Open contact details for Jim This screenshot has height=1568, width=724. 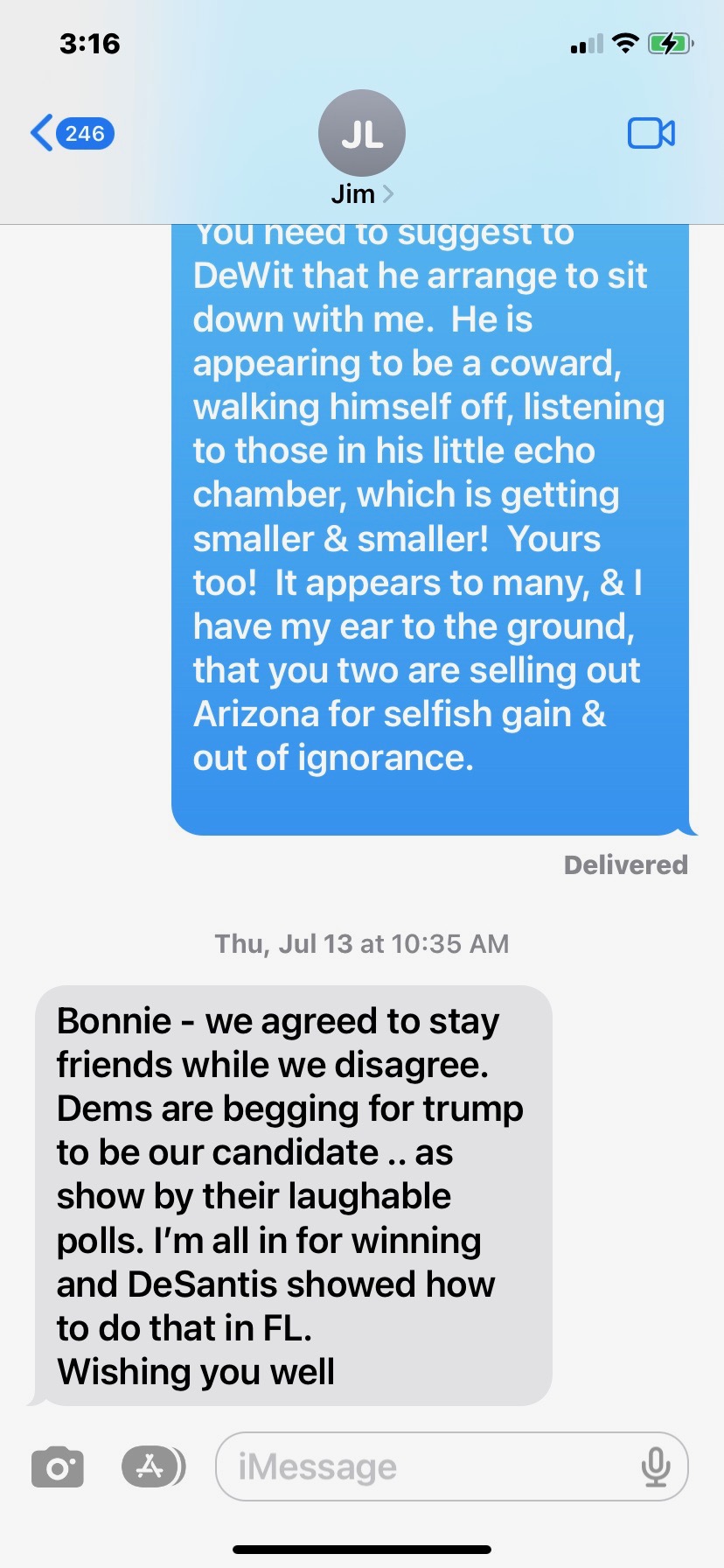[x=362, y=149]
